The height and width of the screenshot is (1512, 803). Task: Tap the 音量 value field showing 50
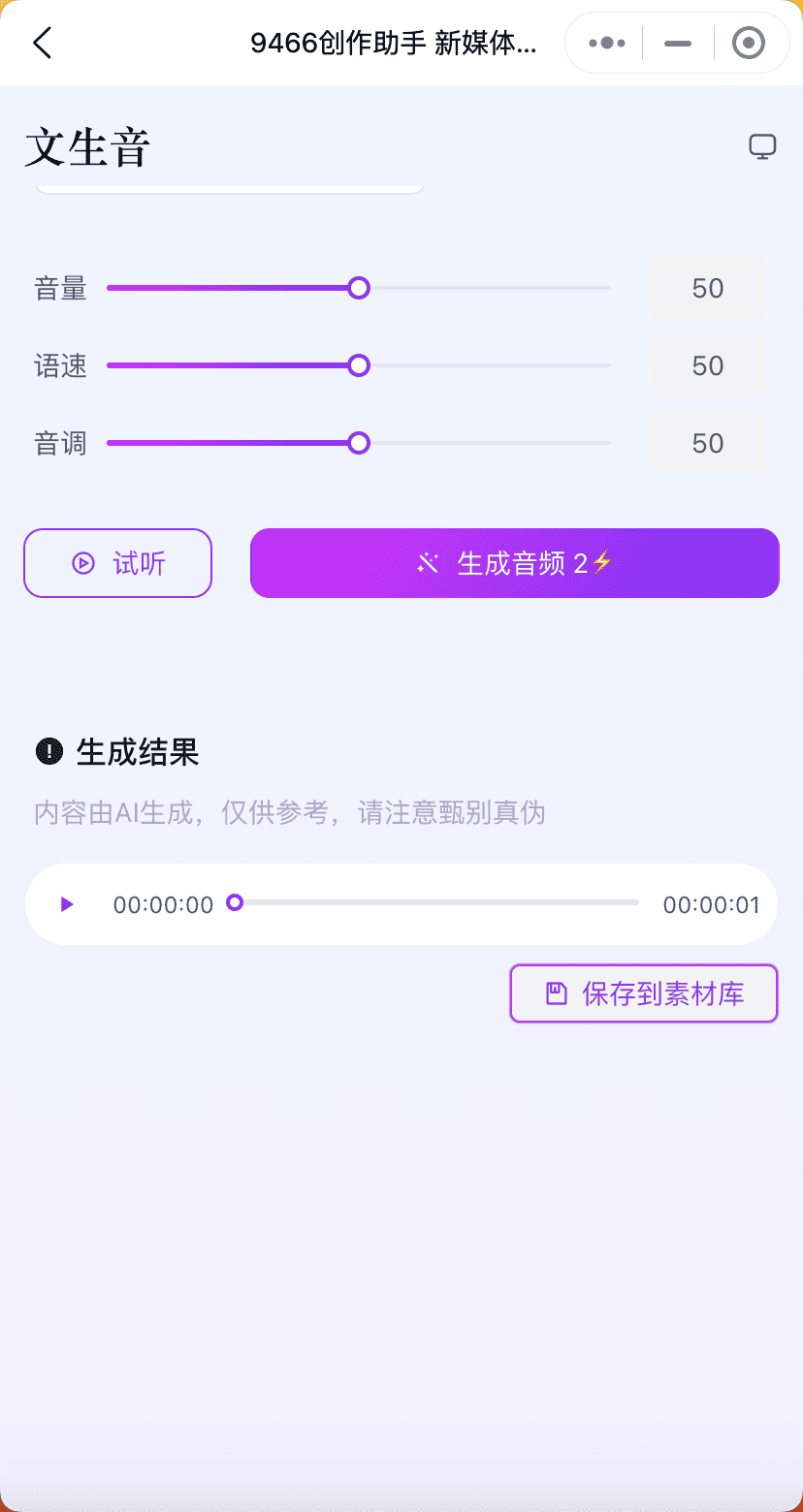coord(708,288)
